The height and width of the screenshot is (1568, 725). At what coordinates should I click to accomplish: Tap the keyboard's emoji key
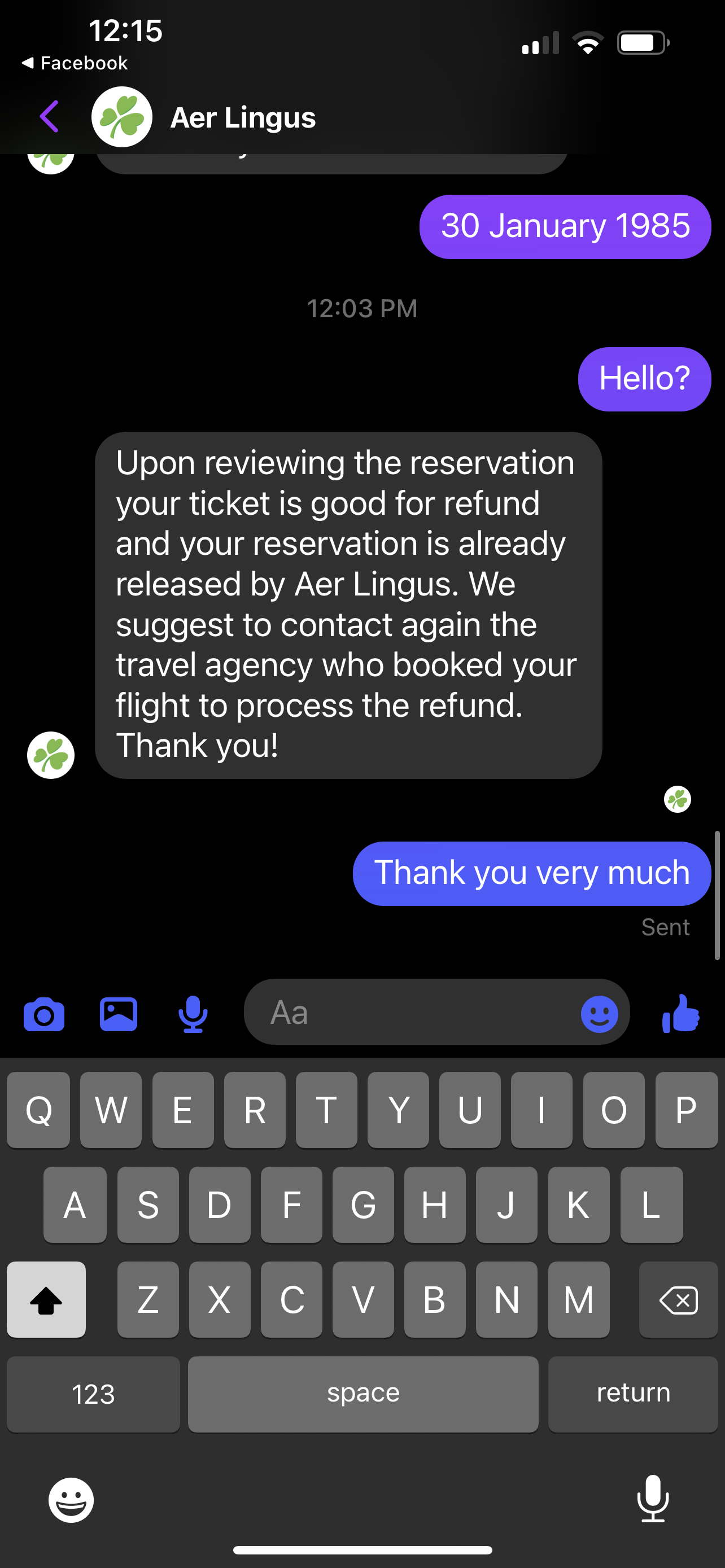pos(71,1500)
